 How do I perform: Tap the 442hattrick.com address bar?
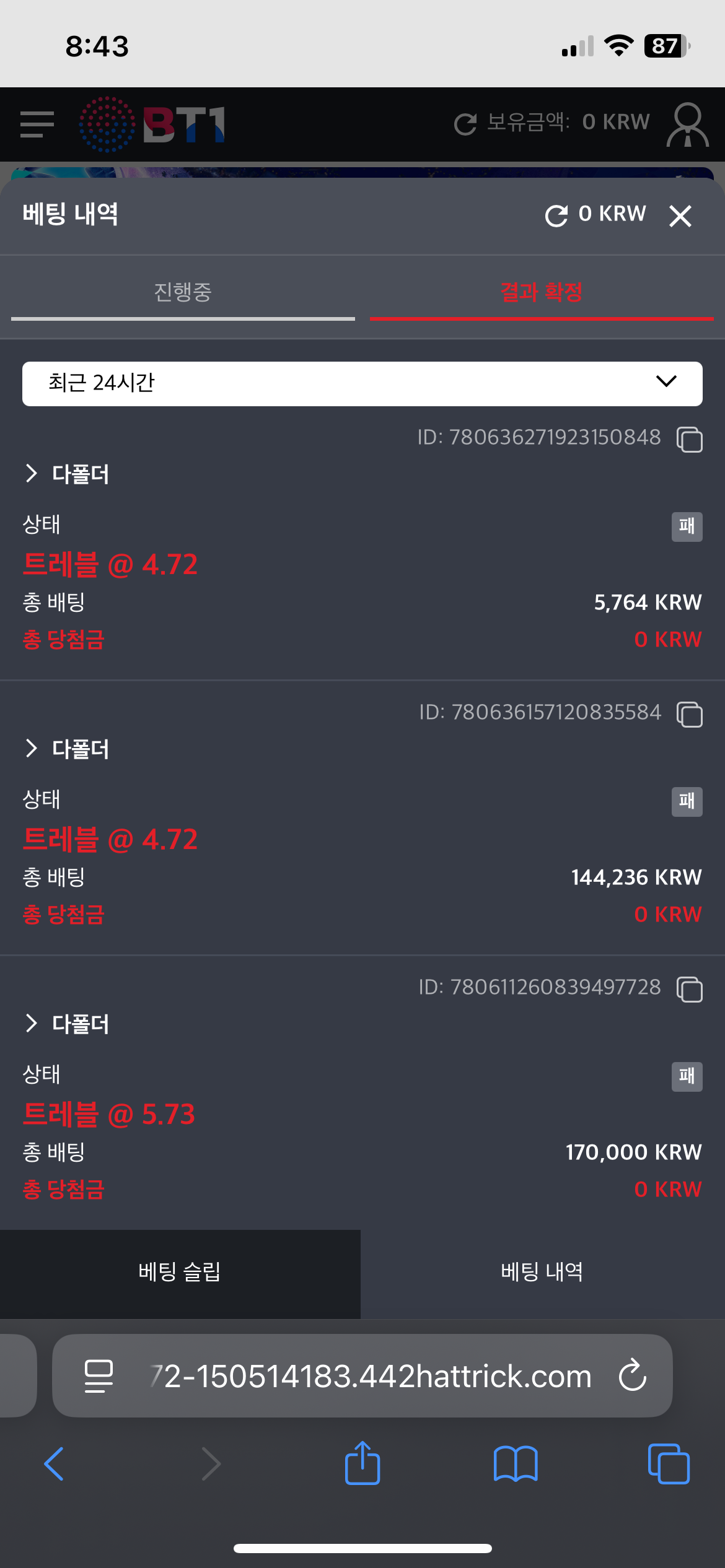point(372,1376)
